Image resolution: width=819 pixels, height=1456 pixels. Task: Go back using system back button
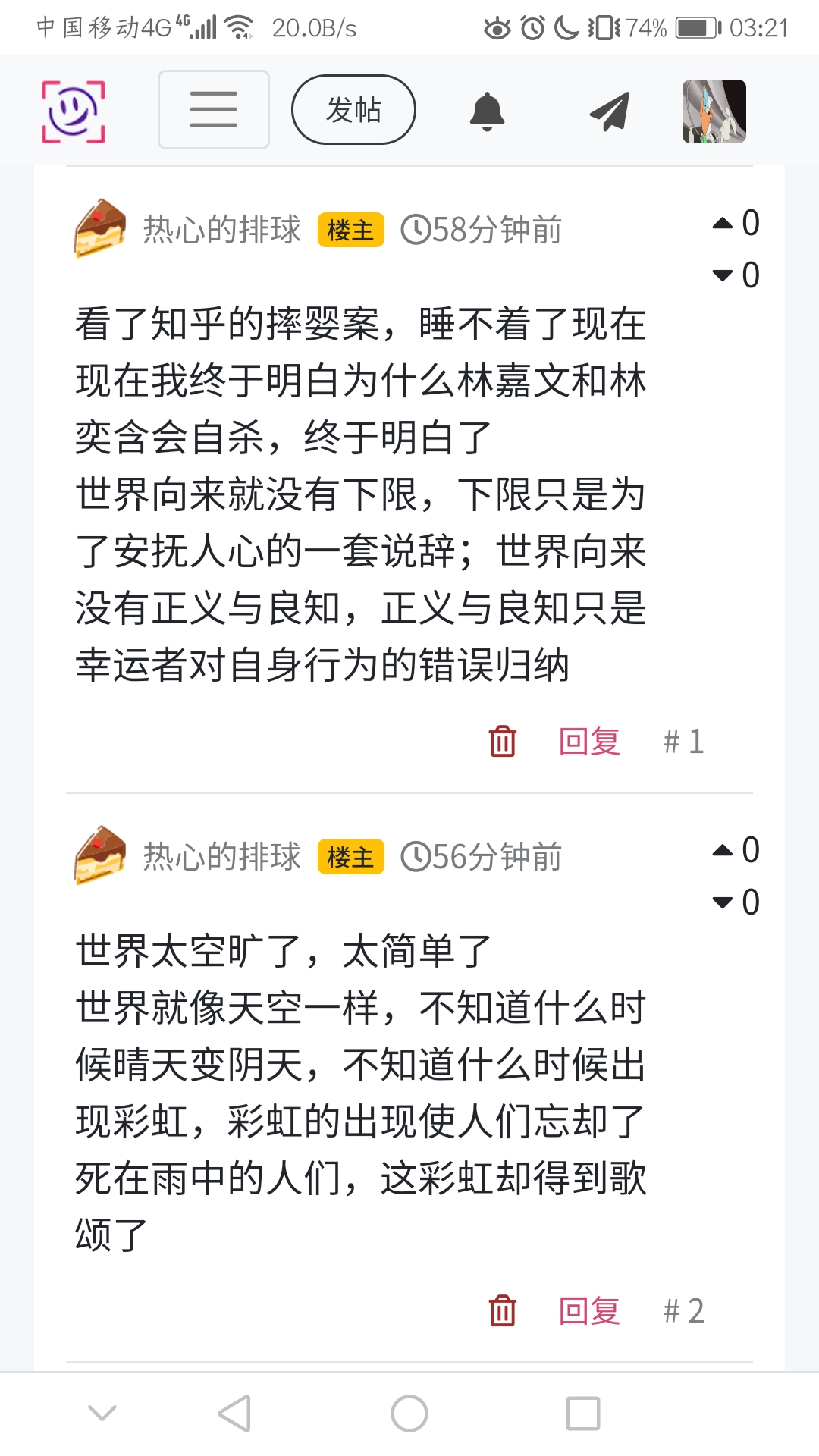point(234,1414)
